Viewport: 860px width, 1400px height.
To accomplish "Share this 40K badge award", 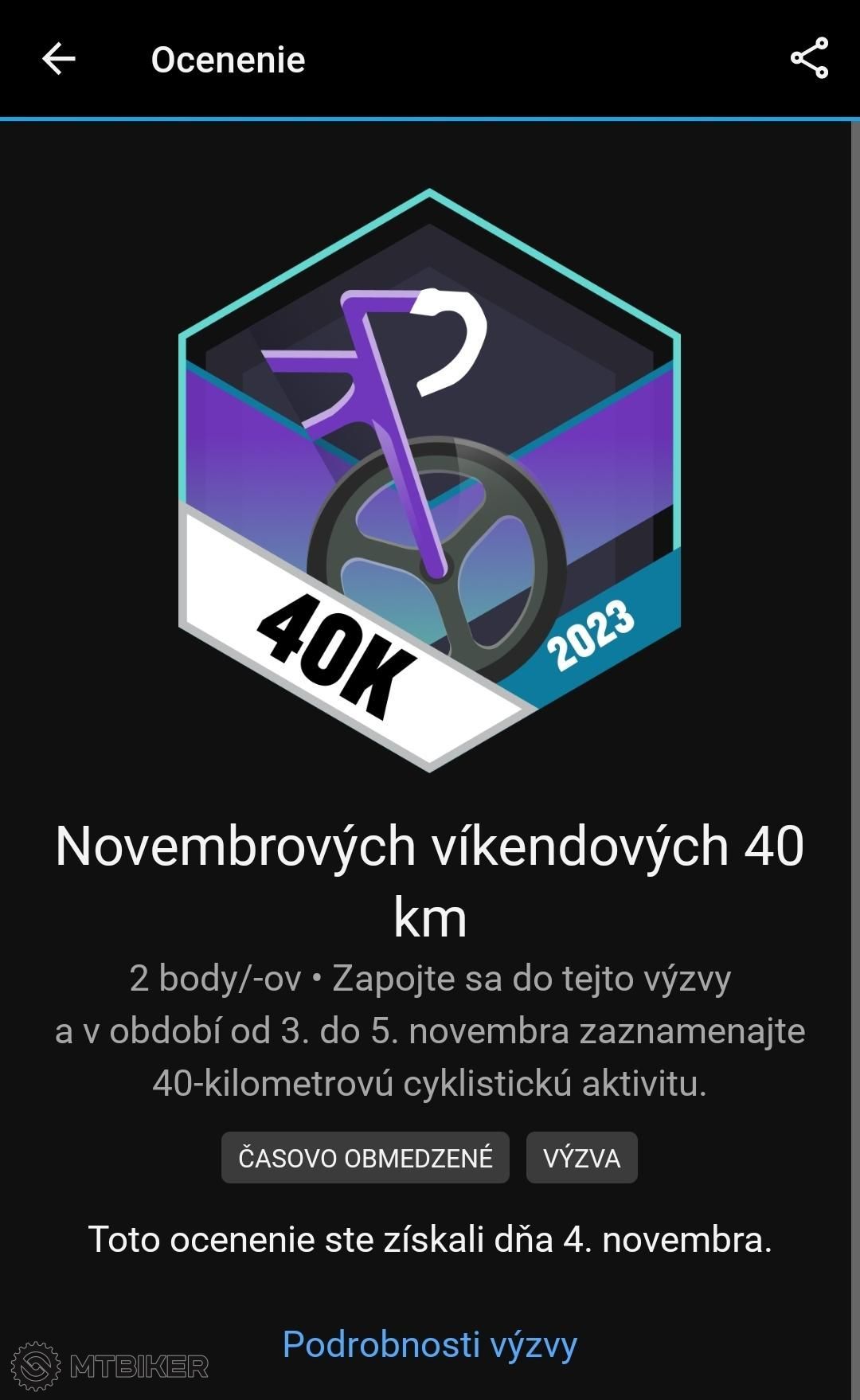I will click(x=809, y=58).
